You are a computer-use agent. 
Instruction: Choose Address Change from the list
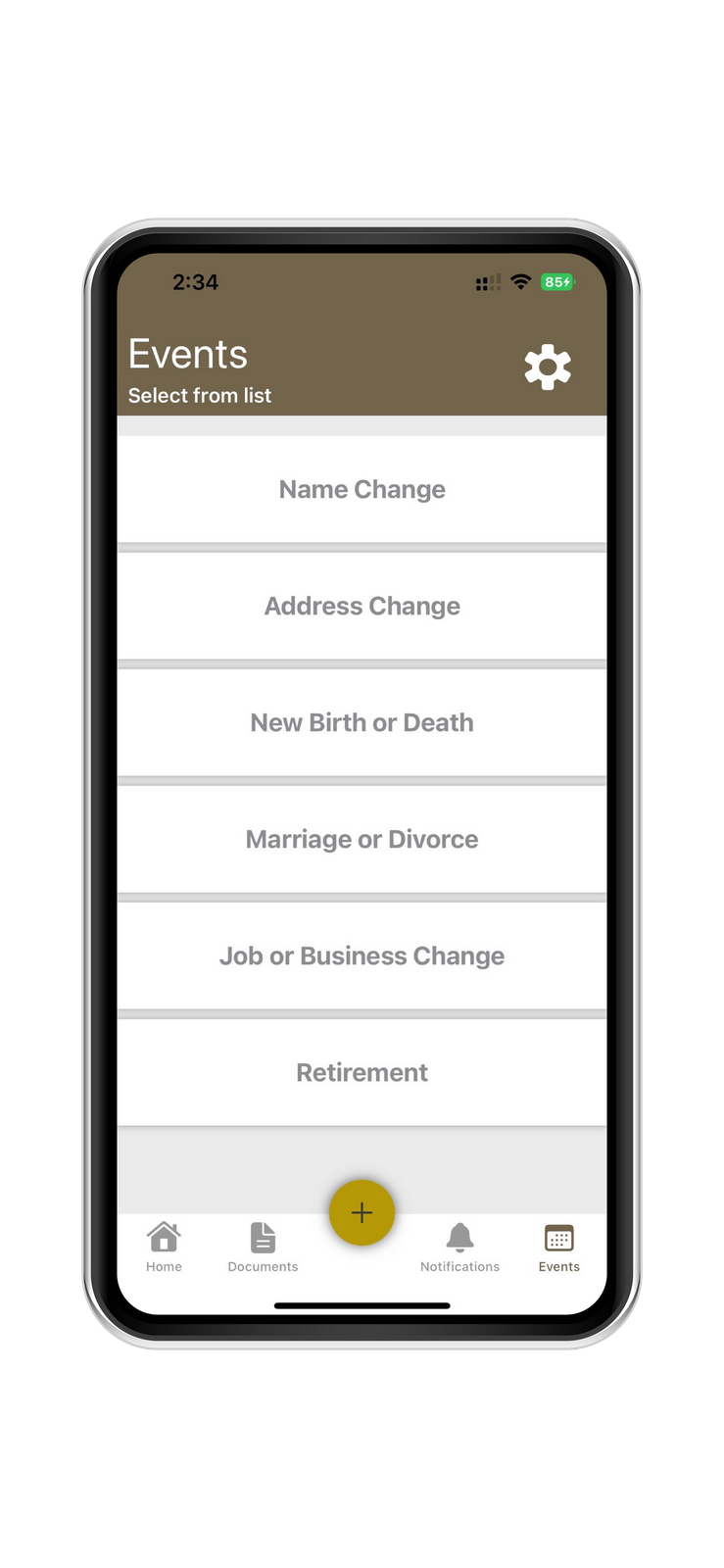(x=362, y=606)
